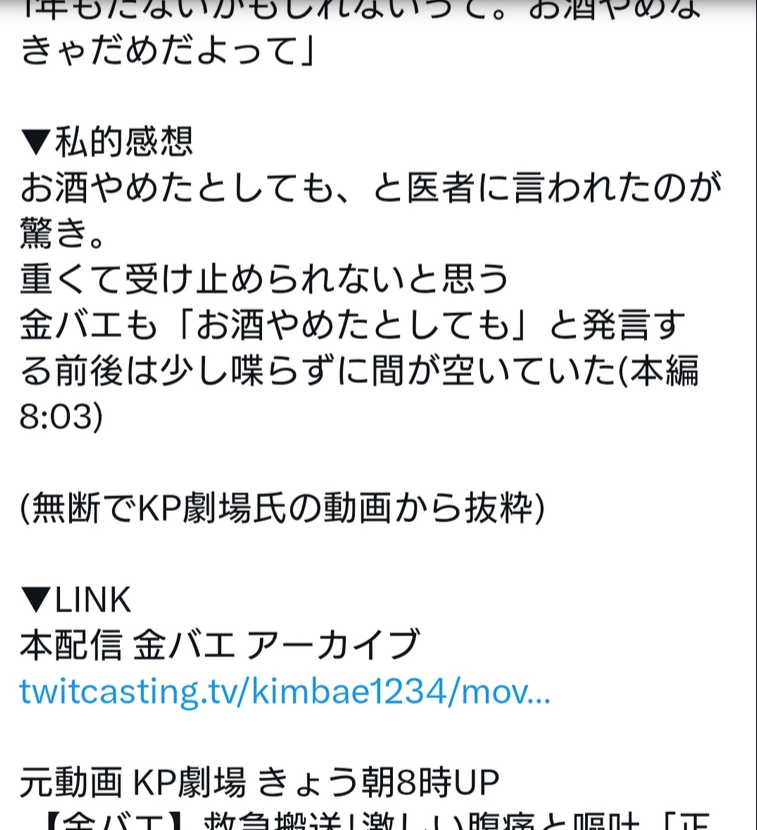This screenshot has height=830, width=757.
Task: Open the twitcasting.tv/kimbae1234 link
Action: coord(284,692)
